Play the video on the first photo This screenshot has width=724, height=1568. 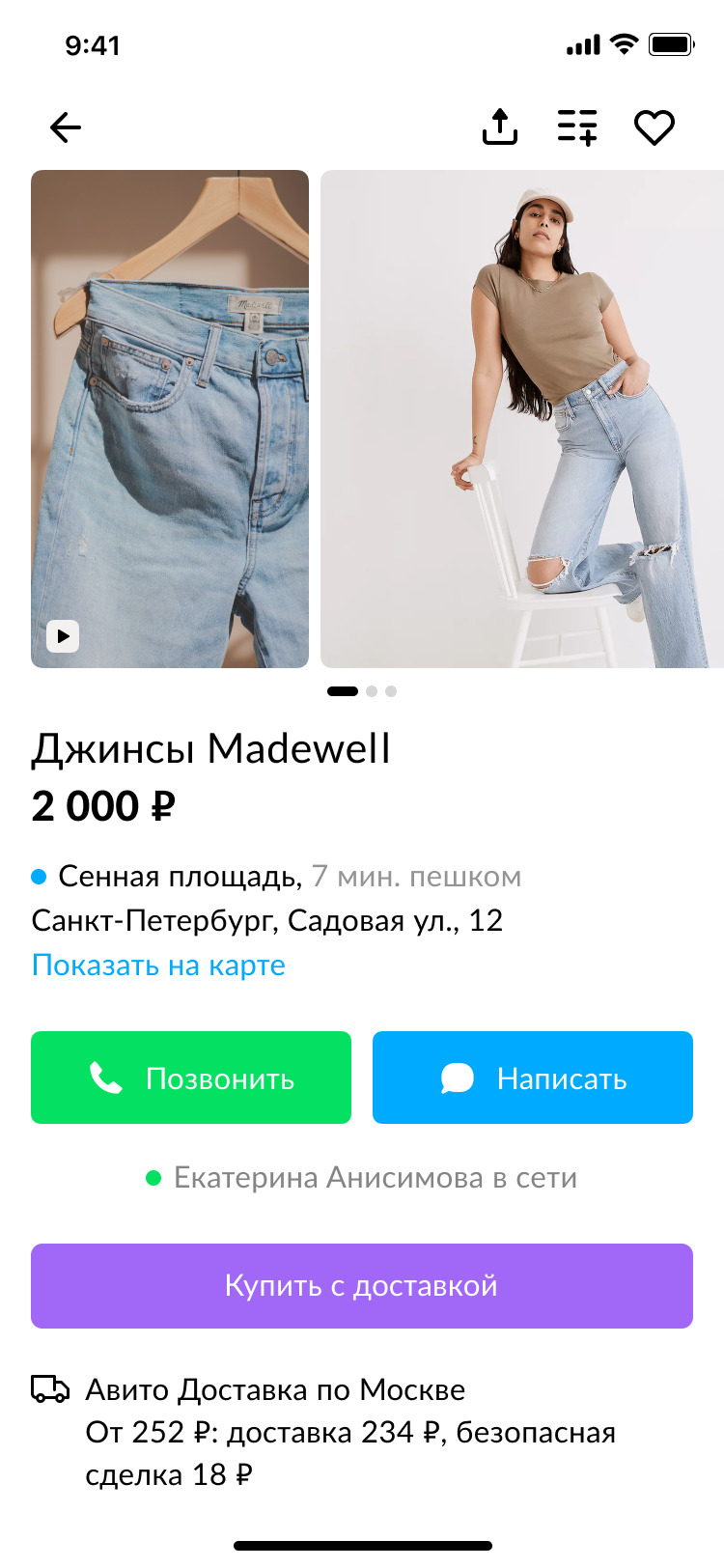(63, 636)
